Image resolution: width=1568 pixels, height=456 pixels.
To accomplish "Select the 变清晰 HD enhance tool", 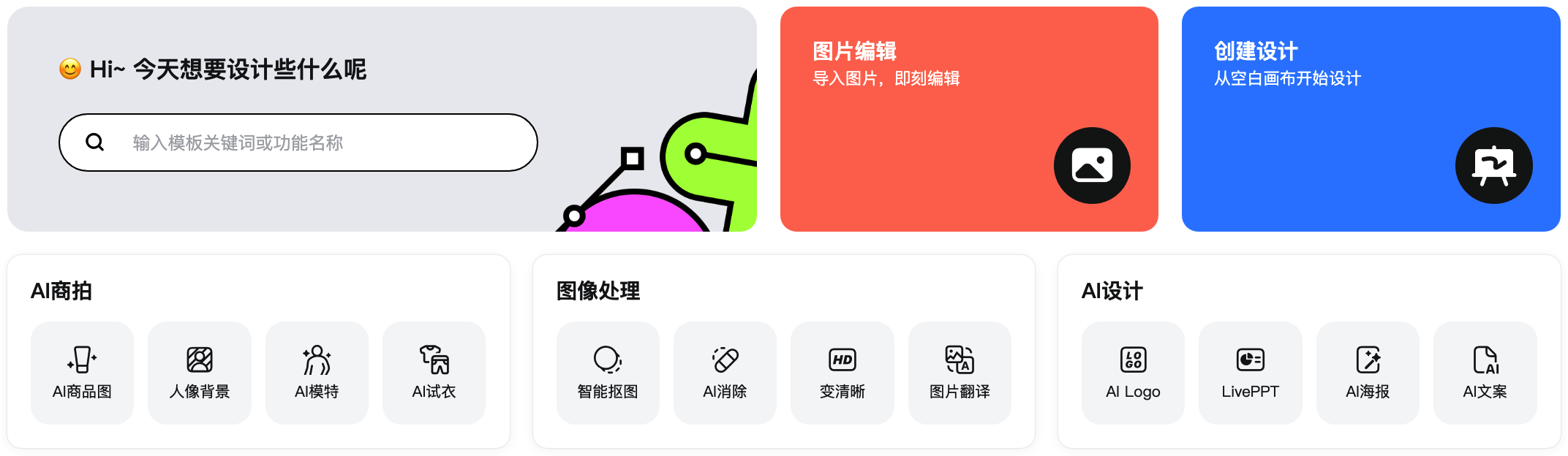I will pos(843,373).
